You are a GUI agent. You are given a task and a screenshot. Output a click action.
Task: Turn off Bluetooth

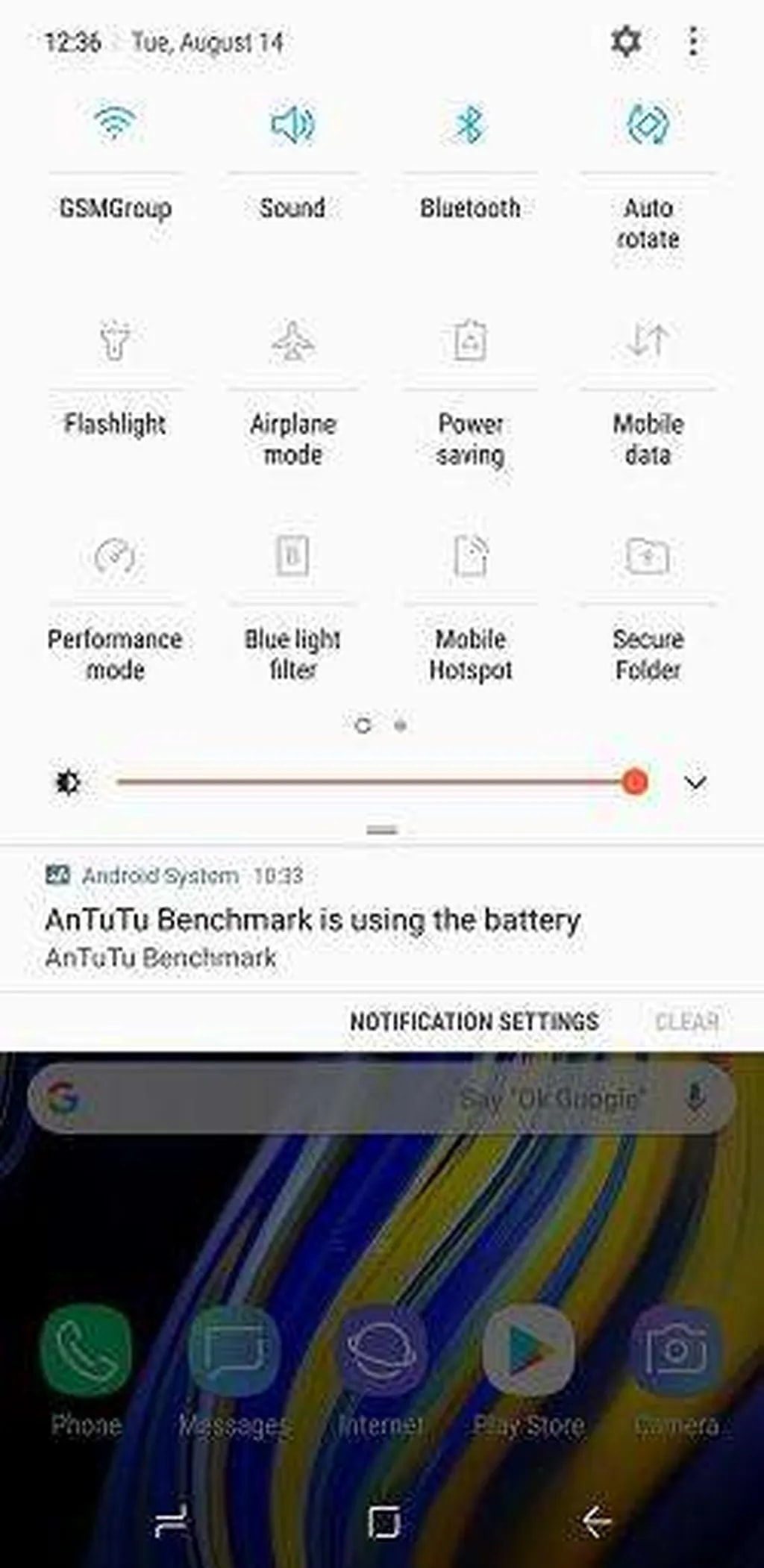[470, 124]
